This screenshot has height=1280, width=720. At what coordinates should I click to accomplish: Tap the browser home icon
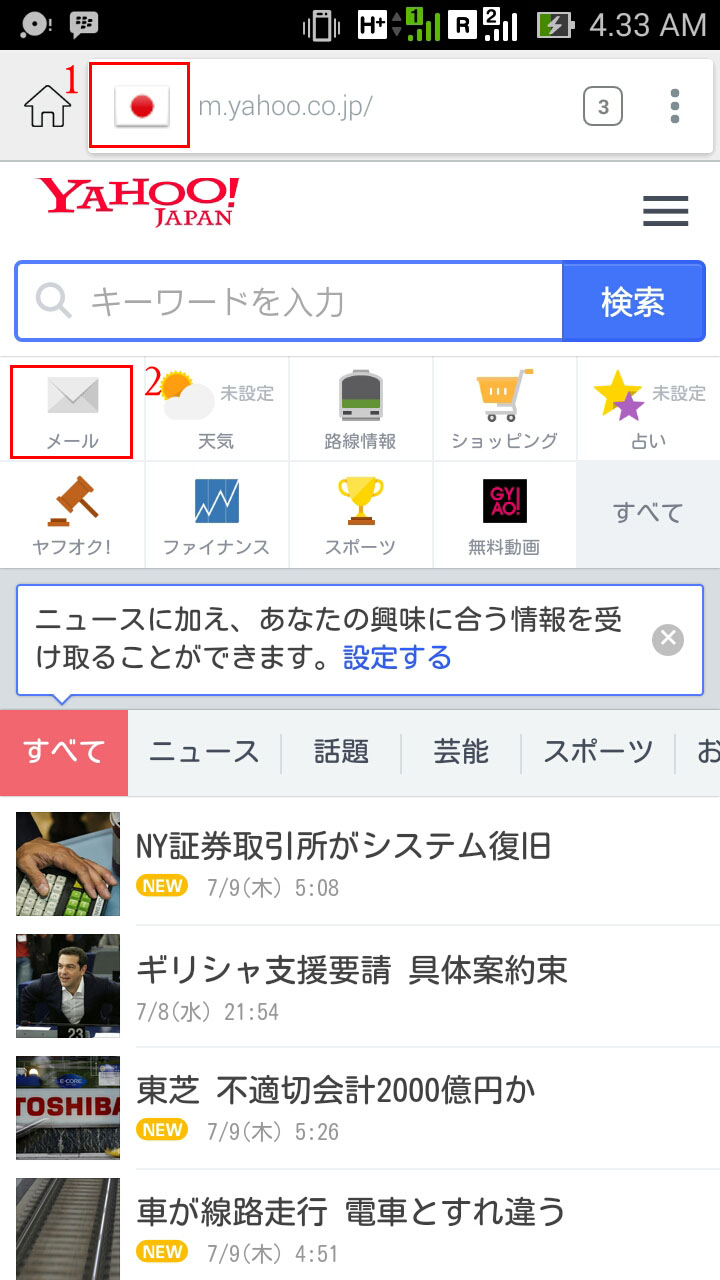47,105
